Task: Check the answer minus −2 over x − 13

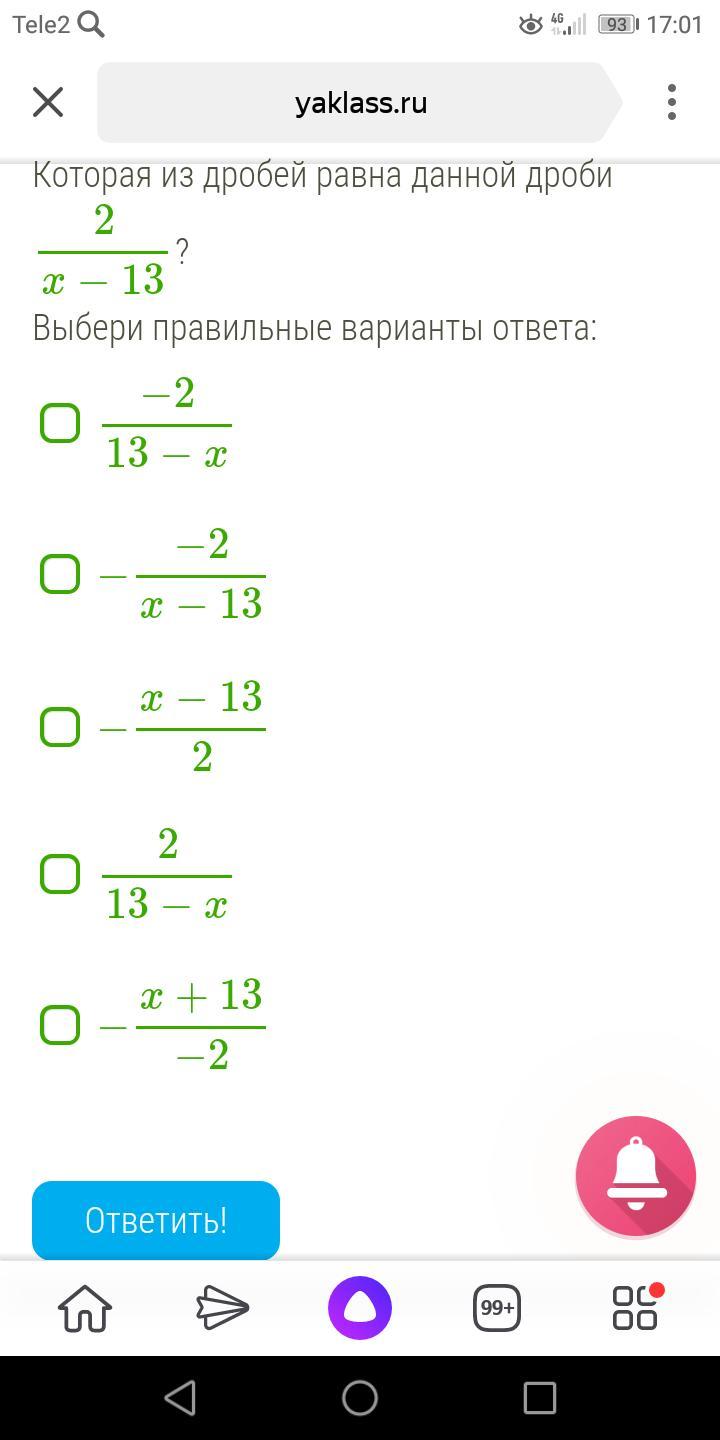Action: [x=60, y=574]
